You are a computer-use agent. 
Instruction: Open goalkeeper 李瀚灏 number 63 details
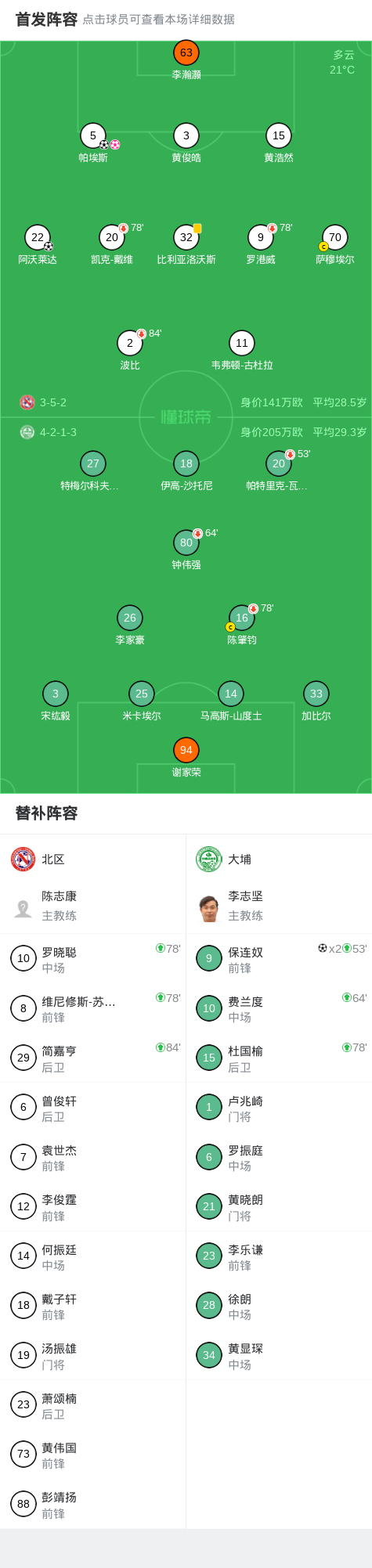pyautogui.click(x=186, y=60)
